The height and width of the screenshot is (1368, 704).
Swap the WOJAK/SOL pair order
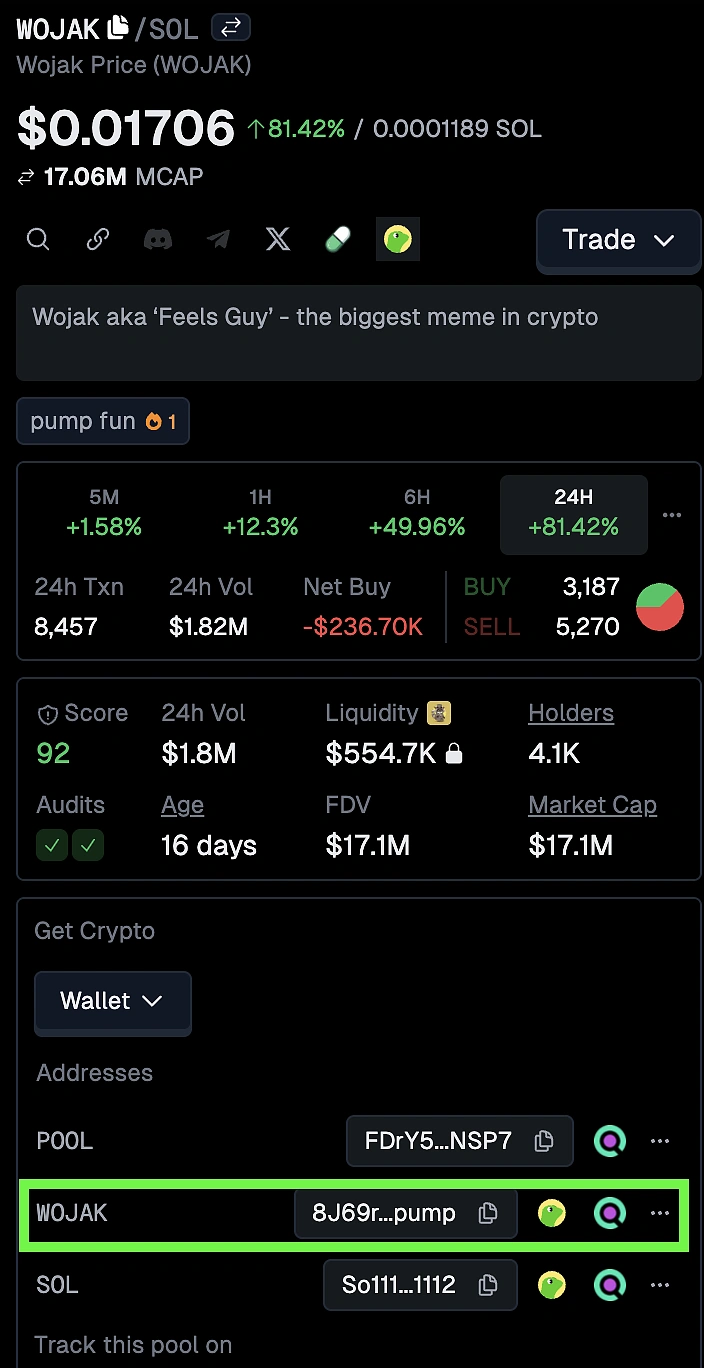pyautogui.click(x=230, y=27)
